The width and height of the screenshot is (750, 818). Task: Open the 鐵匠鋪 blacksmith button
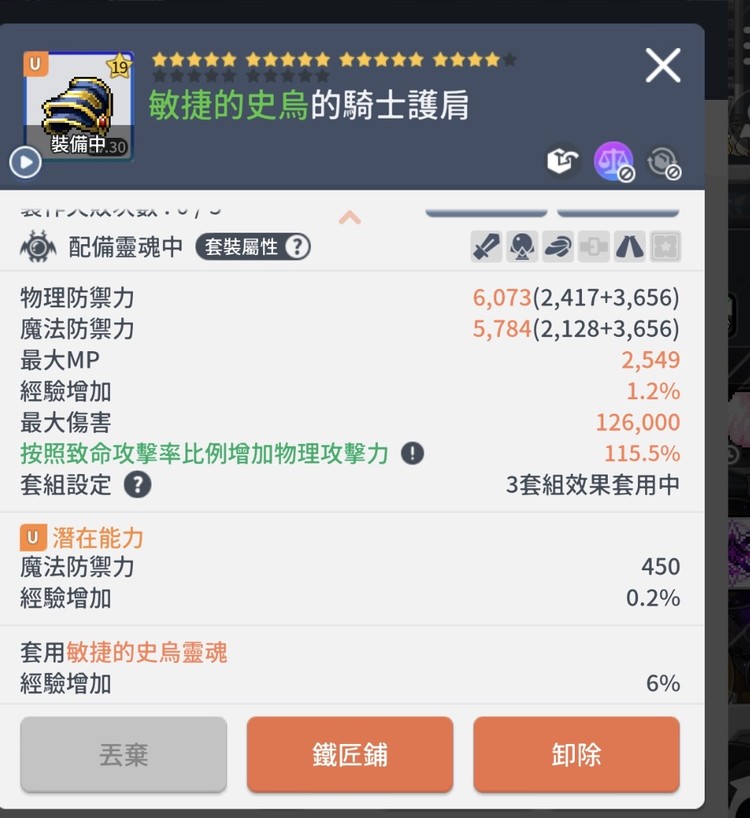click(x=349, y=755)
